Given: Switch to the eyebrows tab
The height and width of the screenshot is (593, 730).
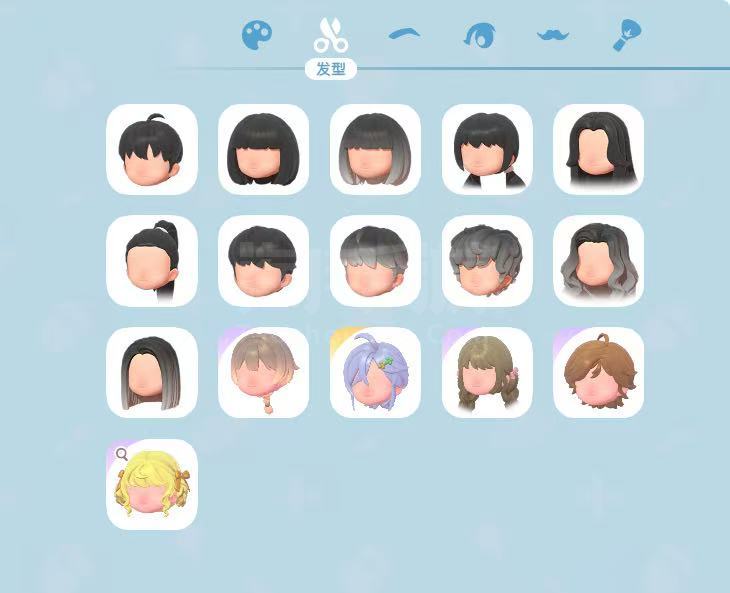Looking at the screenshot, I should click(404, 35).
